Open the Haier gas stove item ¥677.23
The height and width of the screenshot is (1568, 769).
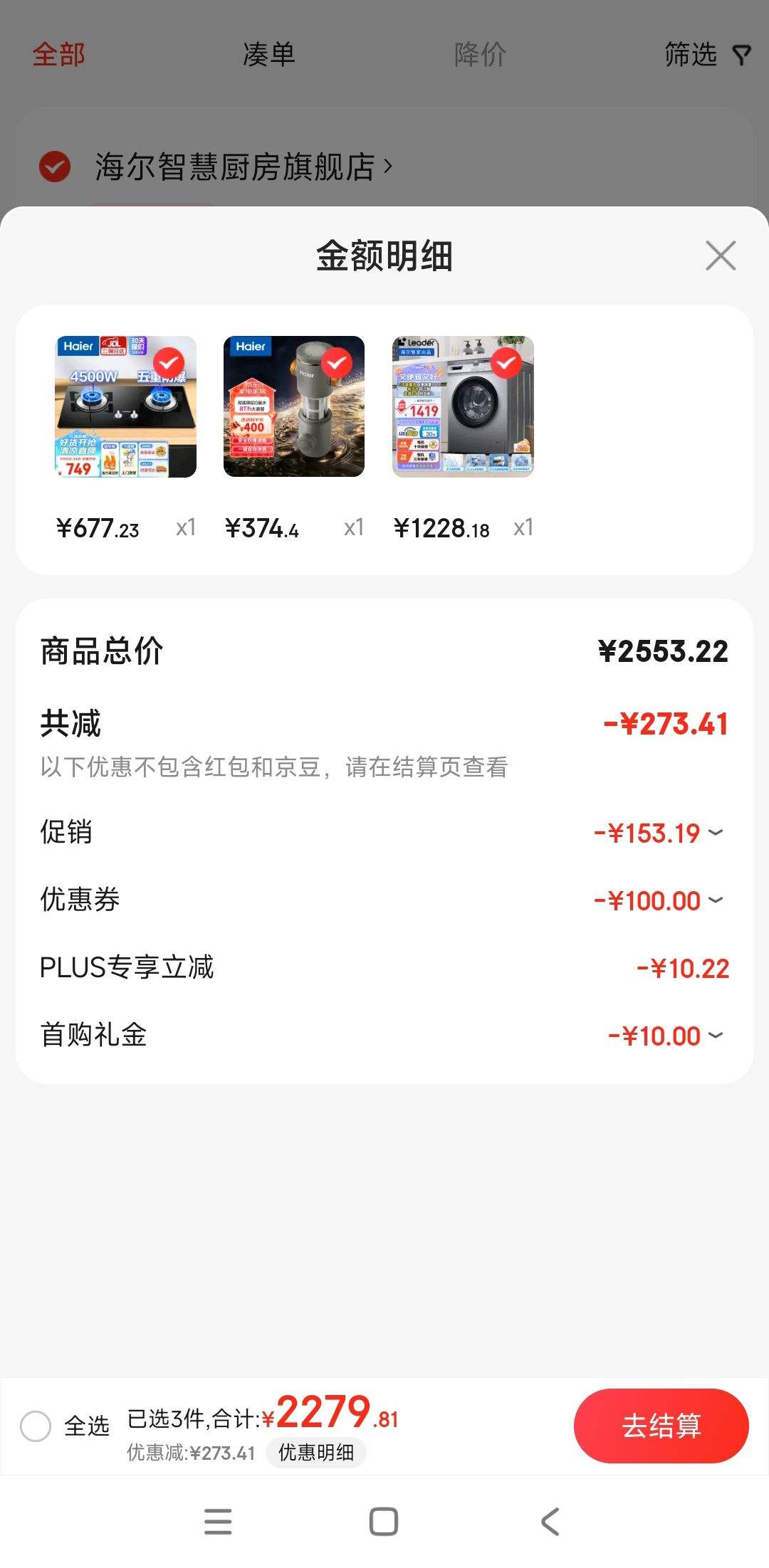point(126,406)
